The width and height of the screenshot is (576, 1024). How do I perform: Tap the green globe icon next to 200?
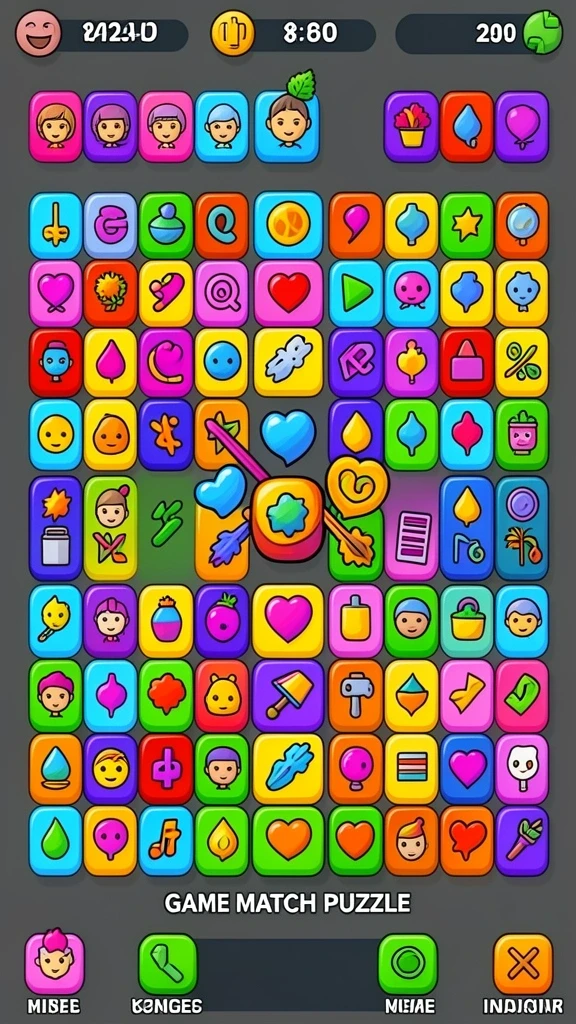point(543,33)
